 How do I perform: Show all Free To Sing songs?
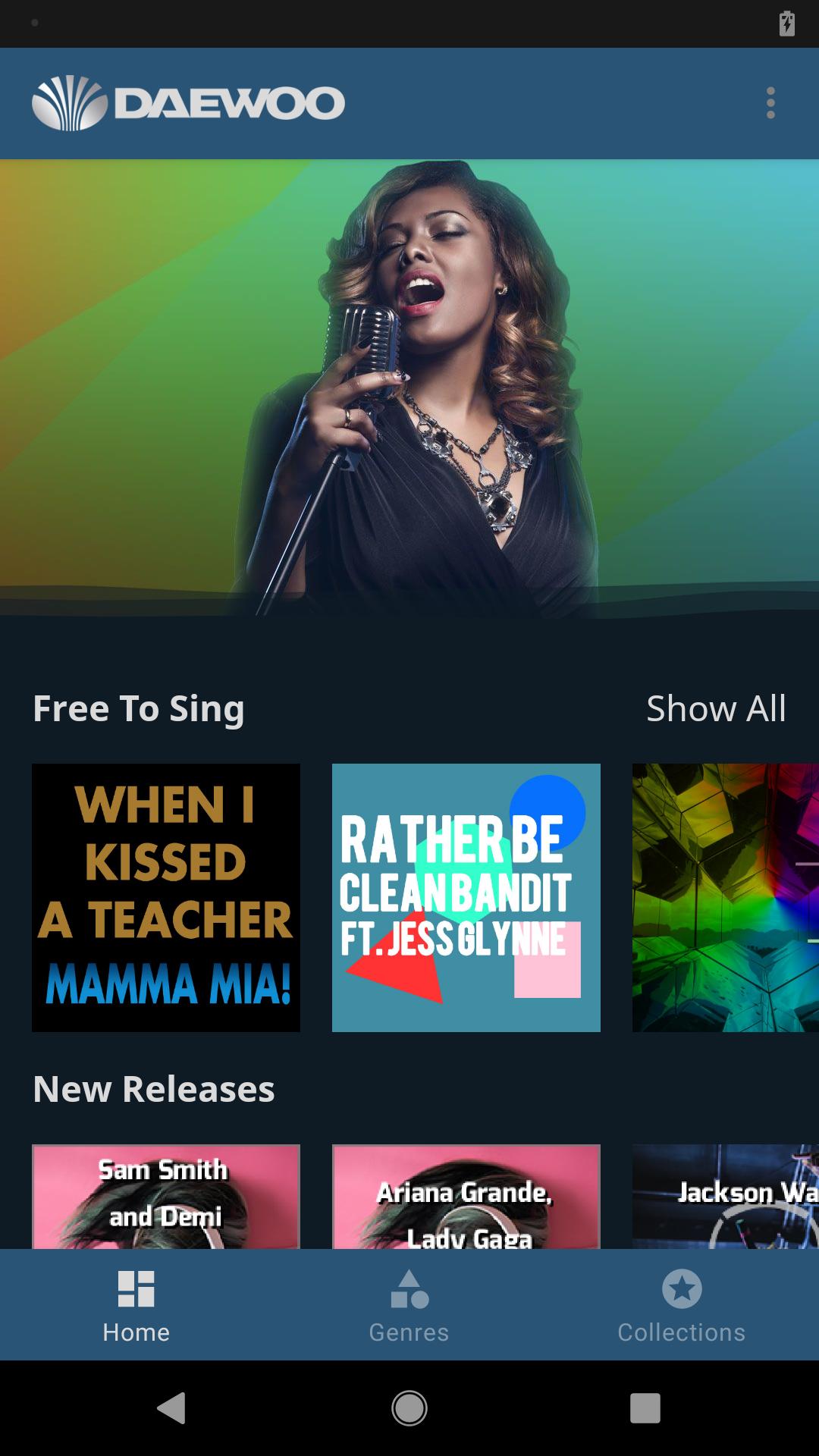pyautogui.click(x=715, y=708)
